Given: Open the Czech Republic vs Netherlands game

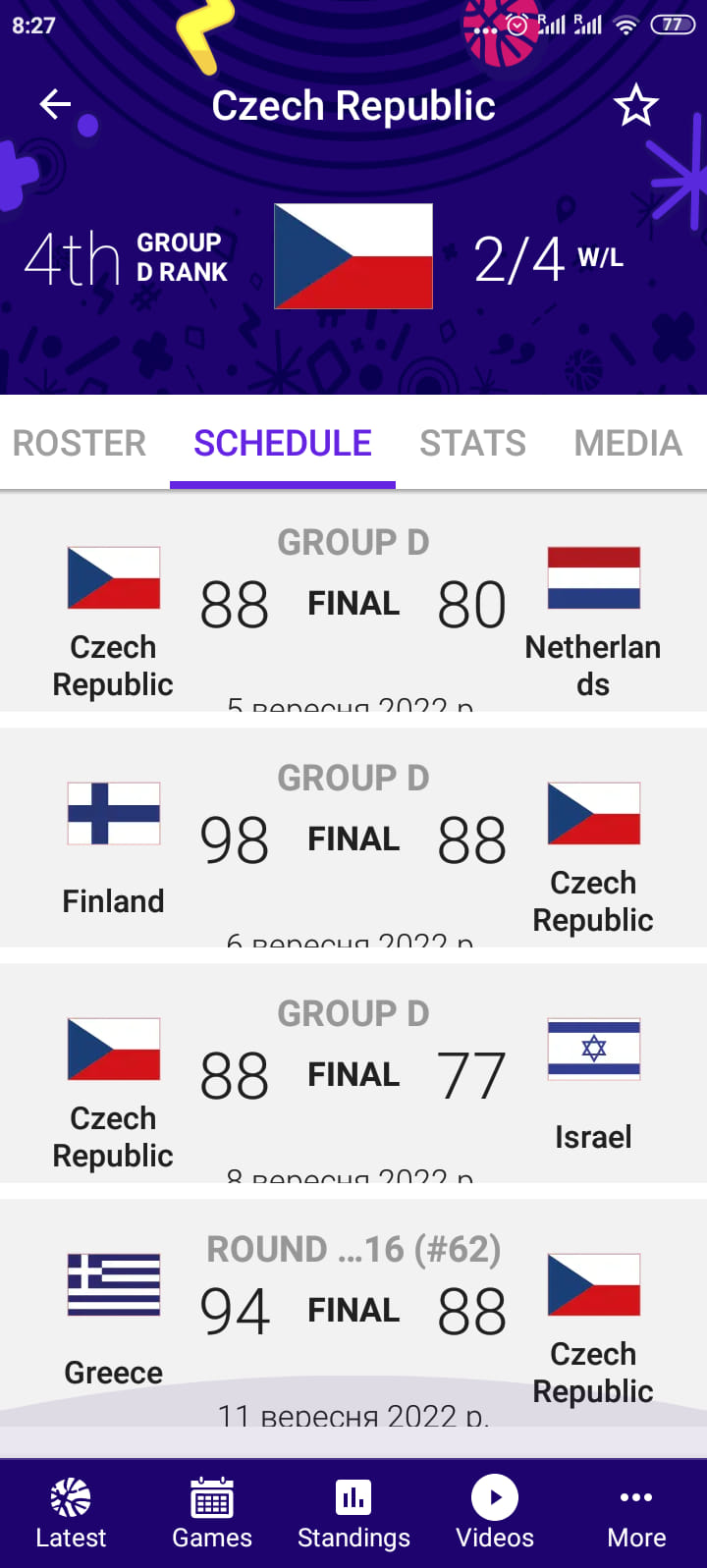Looking at the screenshot, I should click(x=353, y=604).
